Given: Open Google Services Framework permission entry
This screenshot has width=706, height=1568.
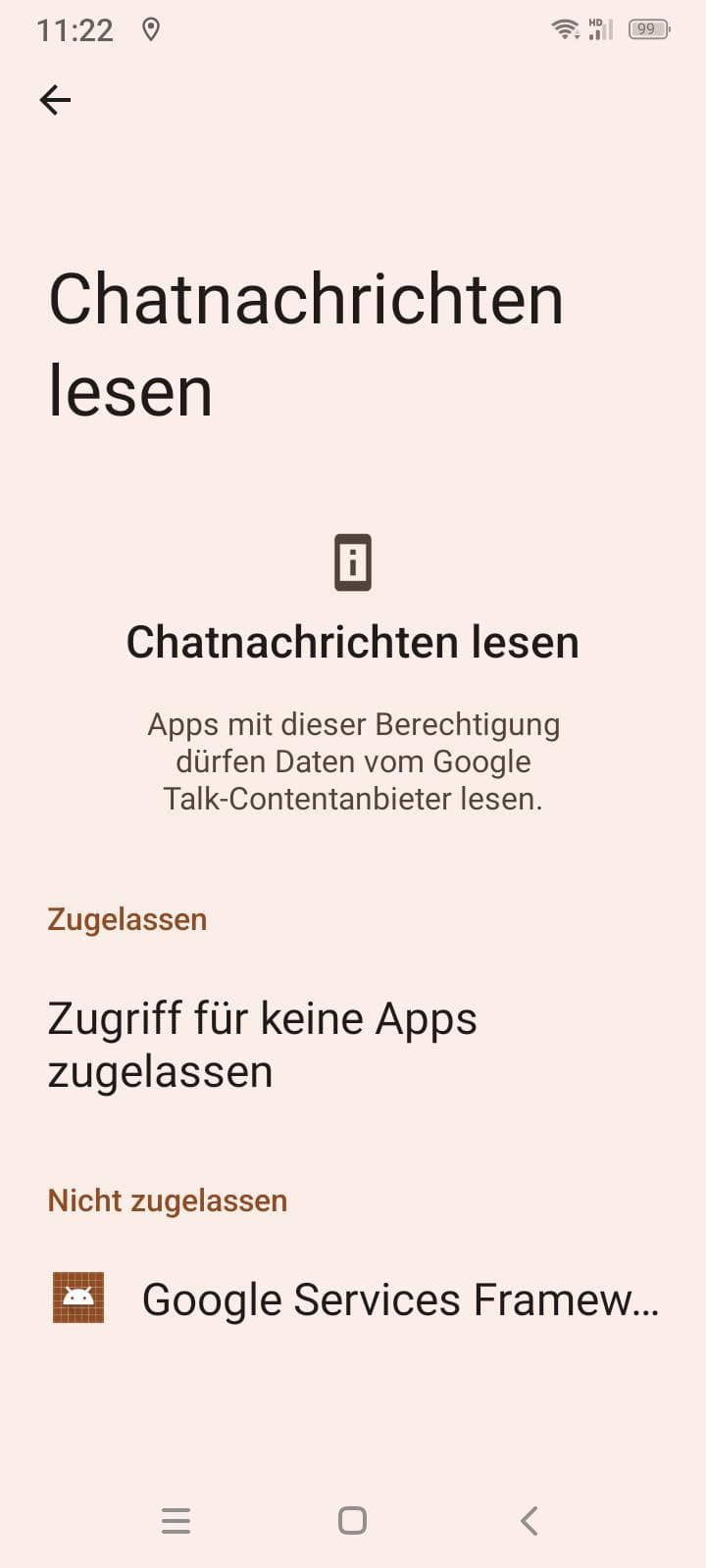Looking at the screenshot, I should (353, 1298).
